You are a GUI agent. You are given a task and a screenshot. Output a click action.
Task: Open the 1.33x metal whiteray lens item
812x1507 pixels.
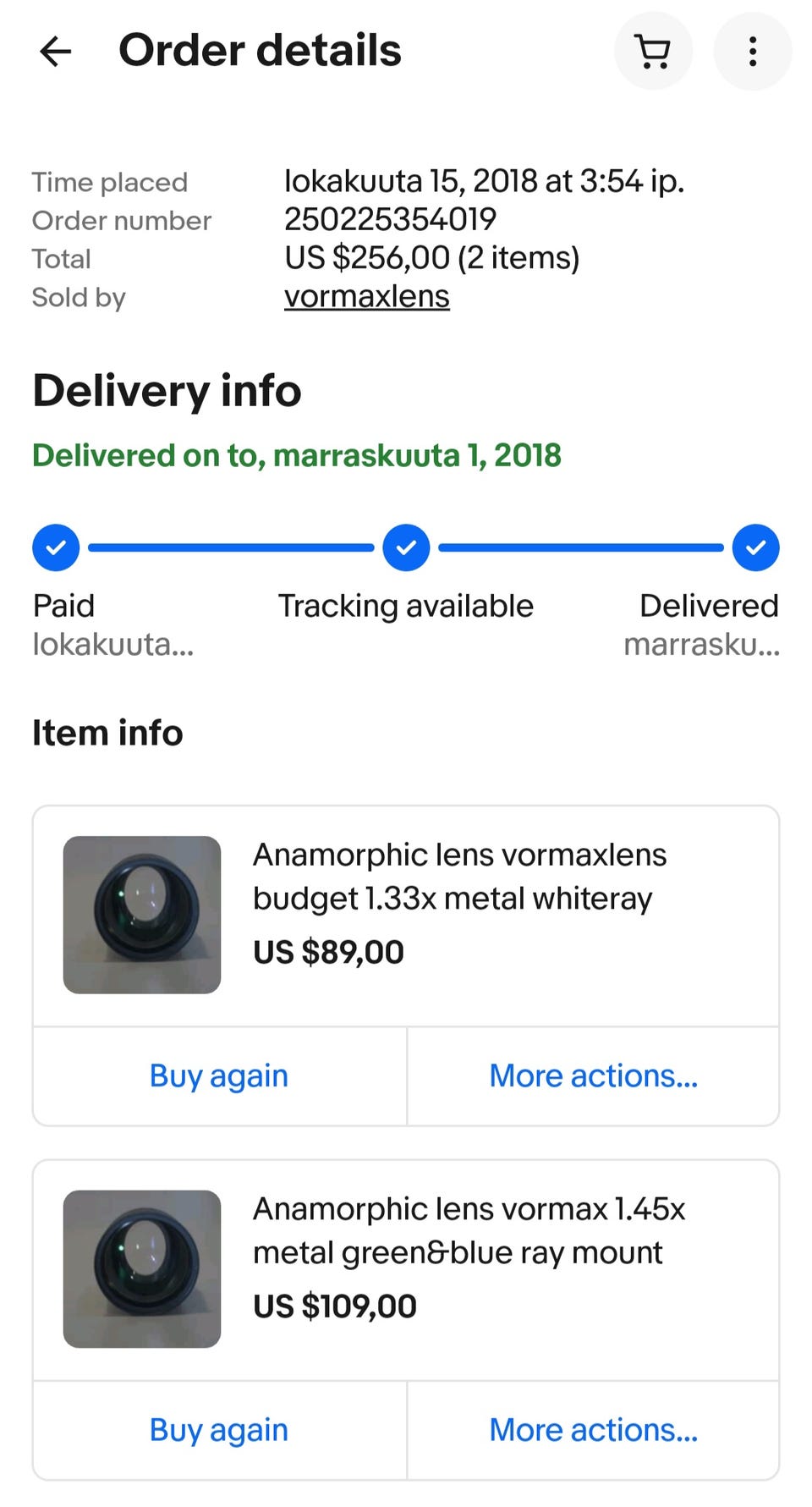(459, 877)
